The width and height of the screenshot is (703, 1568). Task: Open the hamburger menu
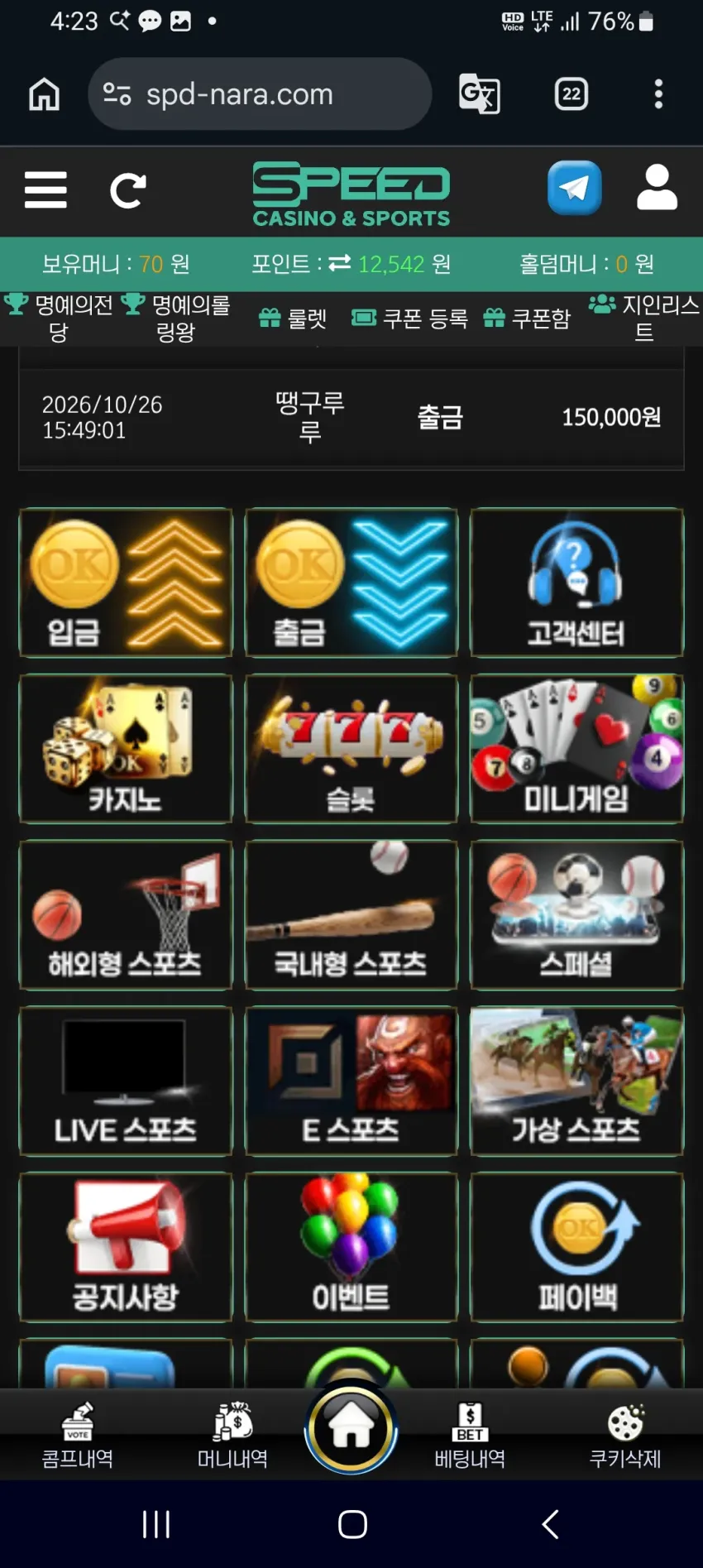point(45,190)
